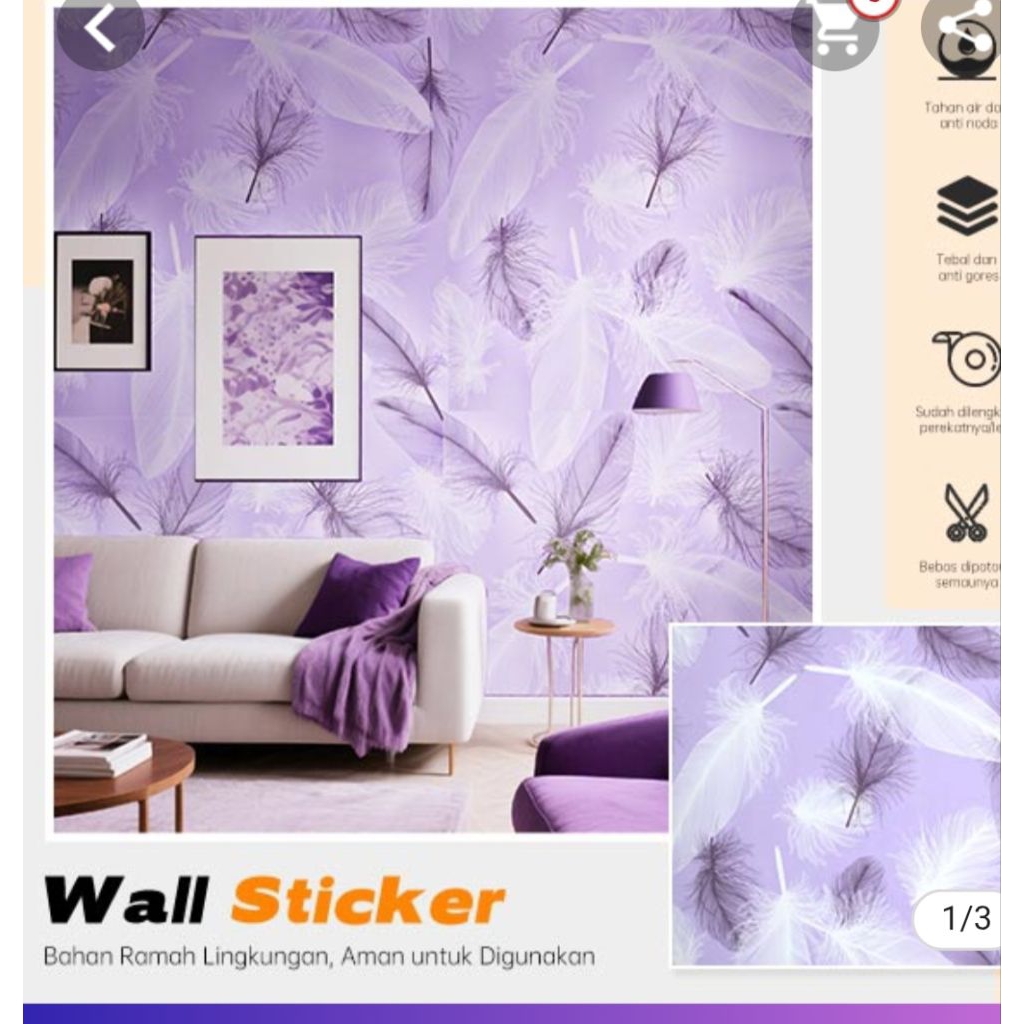This screenshot has width=1024, height=1024.
Task: Open the shopping cart
Action: click(836, 30)
